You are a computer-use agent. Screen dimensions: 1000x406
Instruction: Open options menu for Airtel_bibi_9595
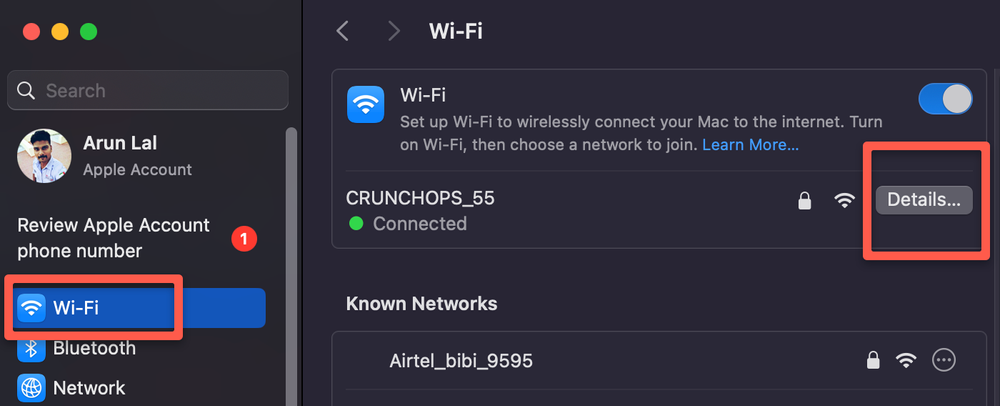943,360
